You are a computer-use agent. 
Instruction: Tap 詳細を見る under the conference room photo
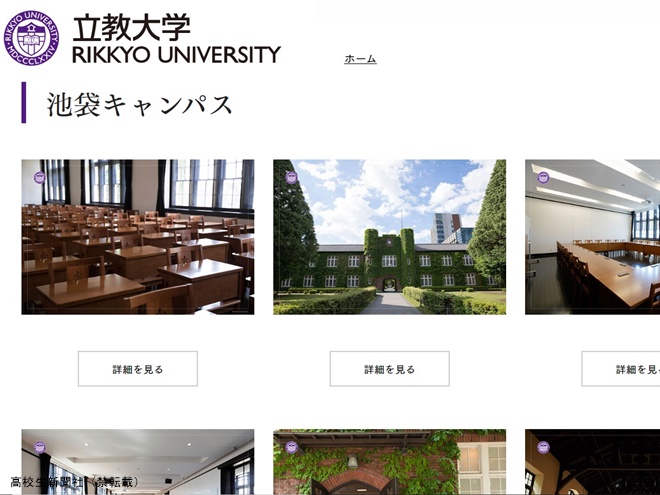[x=620, y=369]
